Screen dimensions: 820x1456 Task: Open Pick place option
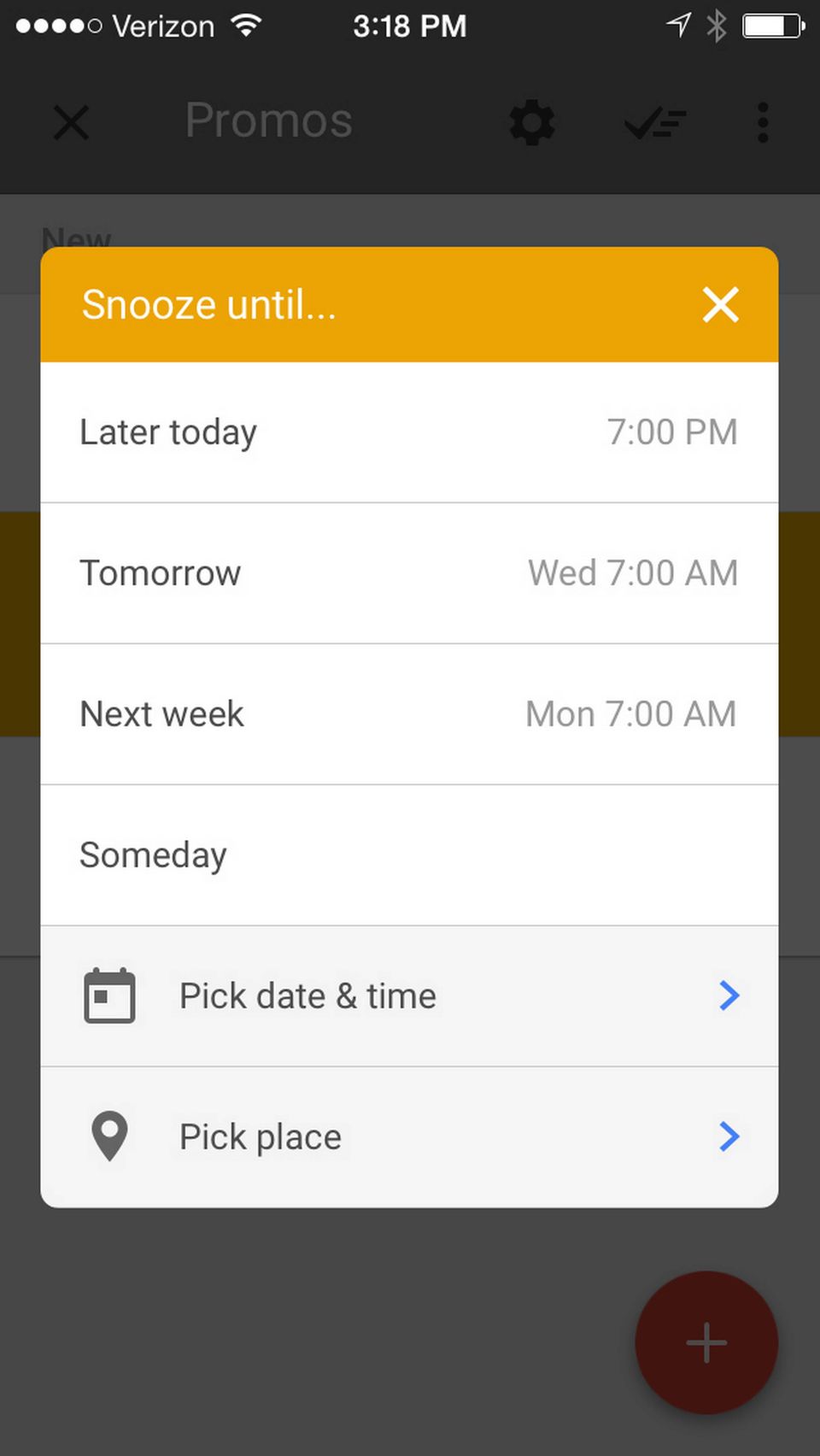click(x=408, y=1137)
